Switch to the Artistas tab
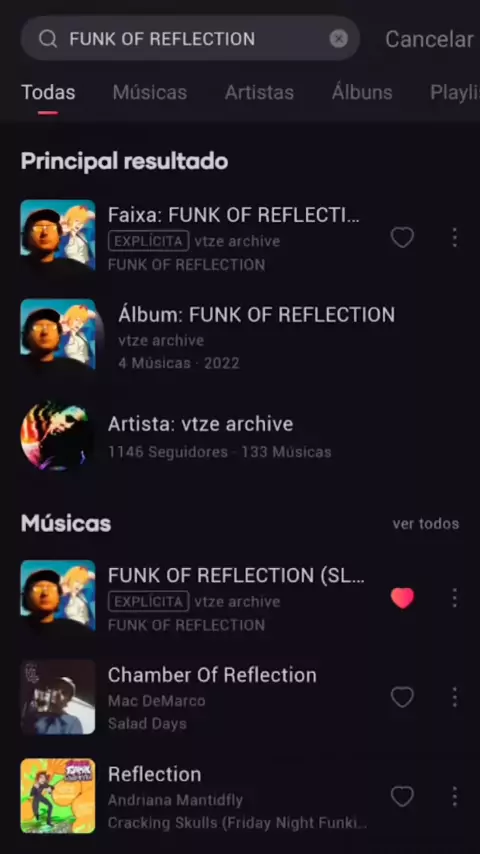The width and height of the screenshot is (480, 854). pos(259,92)
